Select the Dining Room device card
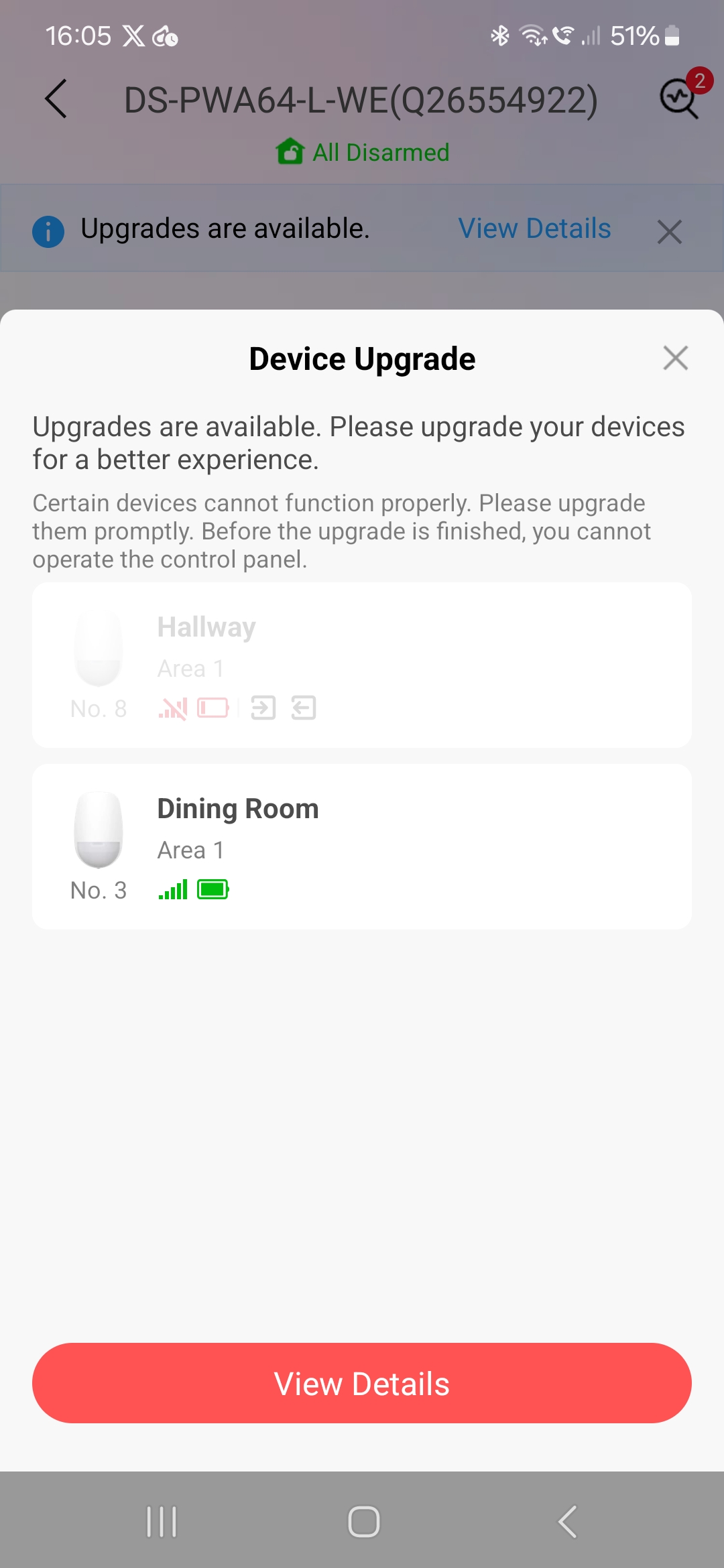The image size is (724, 1568). pyautogui.click(x=362, y=845)
